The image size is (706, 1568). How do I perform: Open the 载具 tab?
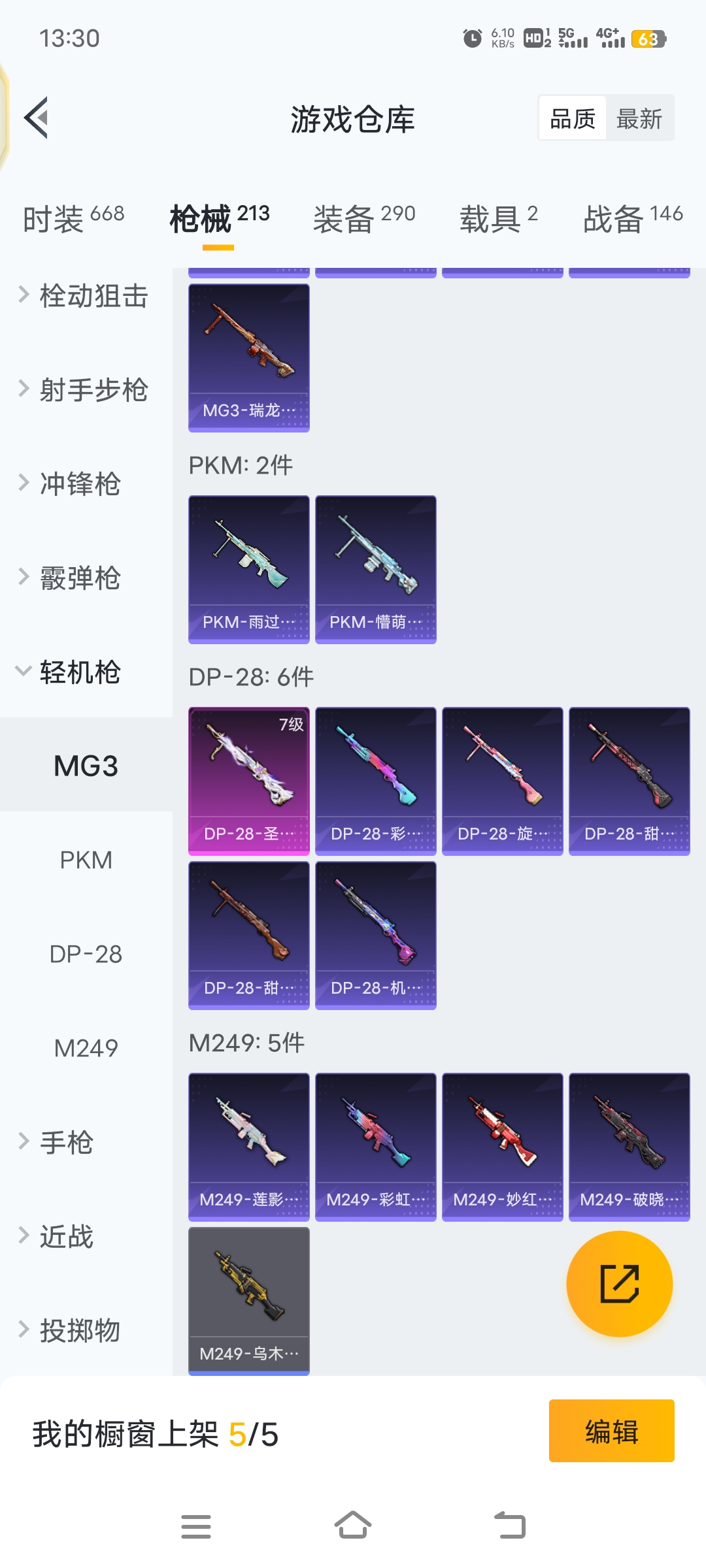[498, 218]
